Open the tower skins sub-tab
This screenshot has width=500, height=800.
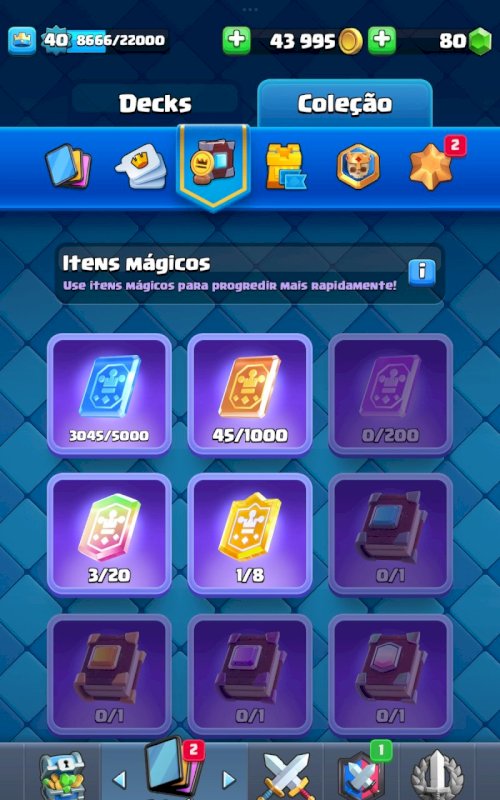point(286,167)
